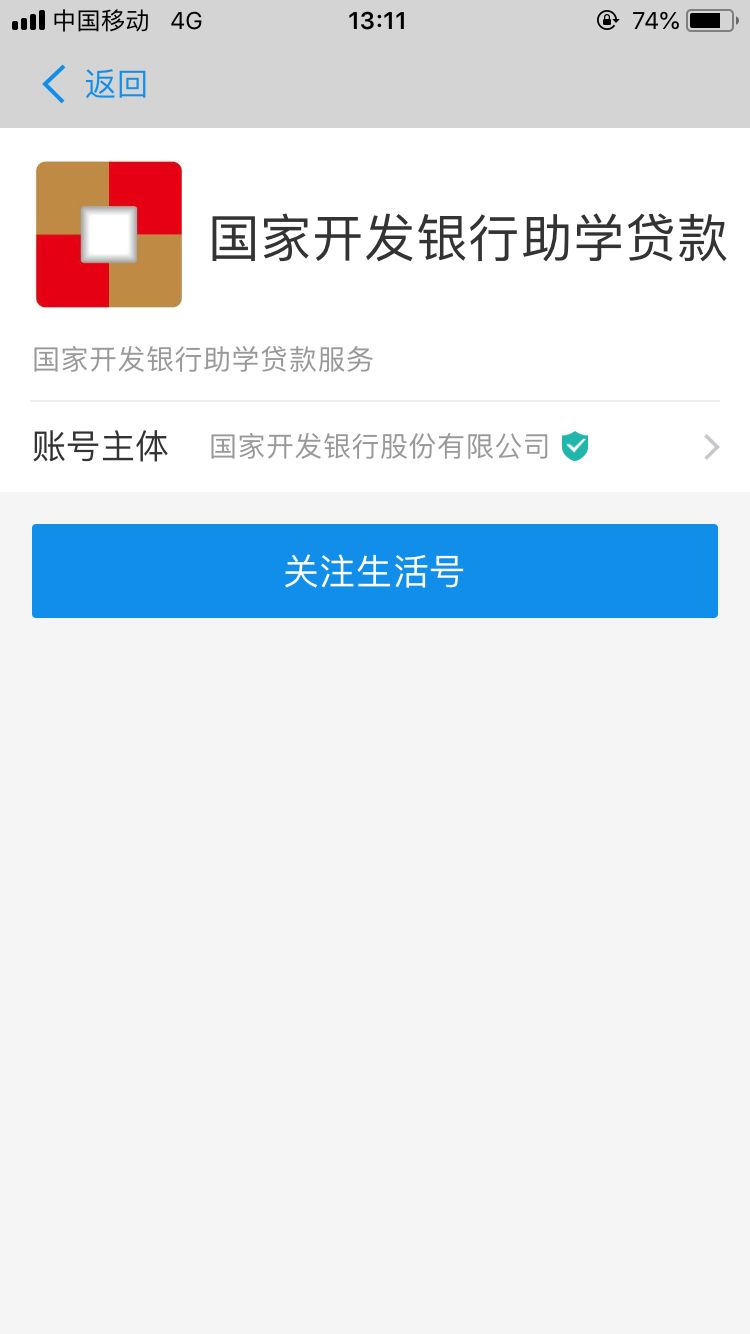This screenshot has height=1334, width=750.
Task: Tap the 74% battery percentage text
Action: tap(655, 19)
